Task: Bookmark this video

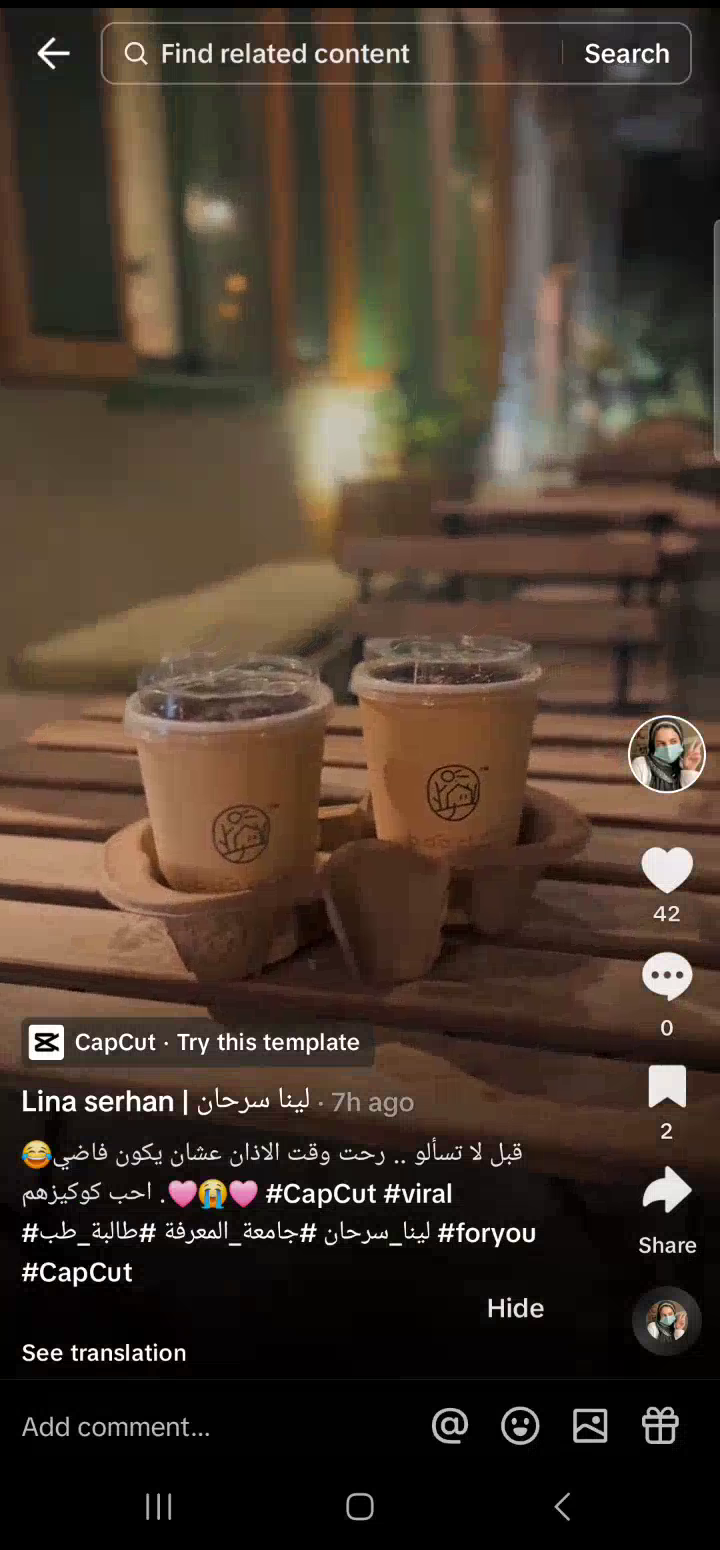Action: click(667, 1087)
